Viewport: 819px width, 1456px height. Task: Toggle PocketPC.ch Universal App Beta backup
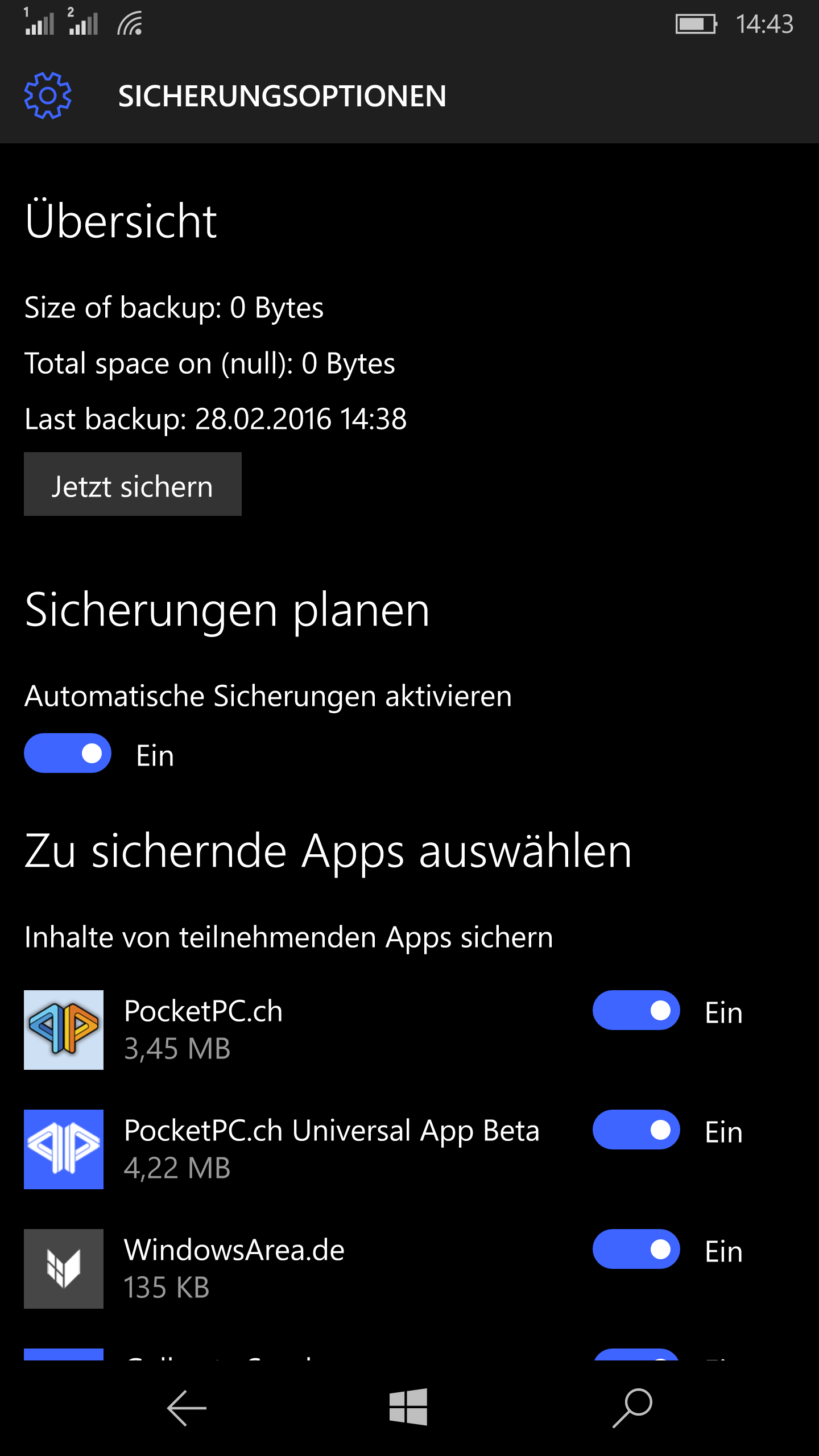tap(636, 1130)
